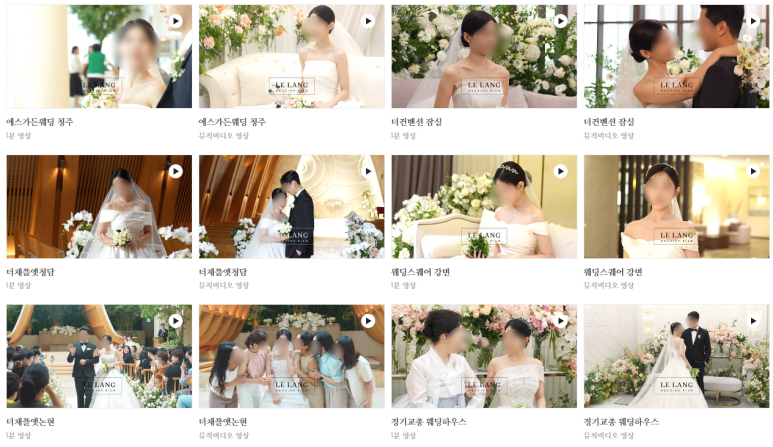Open 에스가든웨딩 청주 1분 영상 video
The height and width of the screenshot is (447, 773).
(98, 57)
